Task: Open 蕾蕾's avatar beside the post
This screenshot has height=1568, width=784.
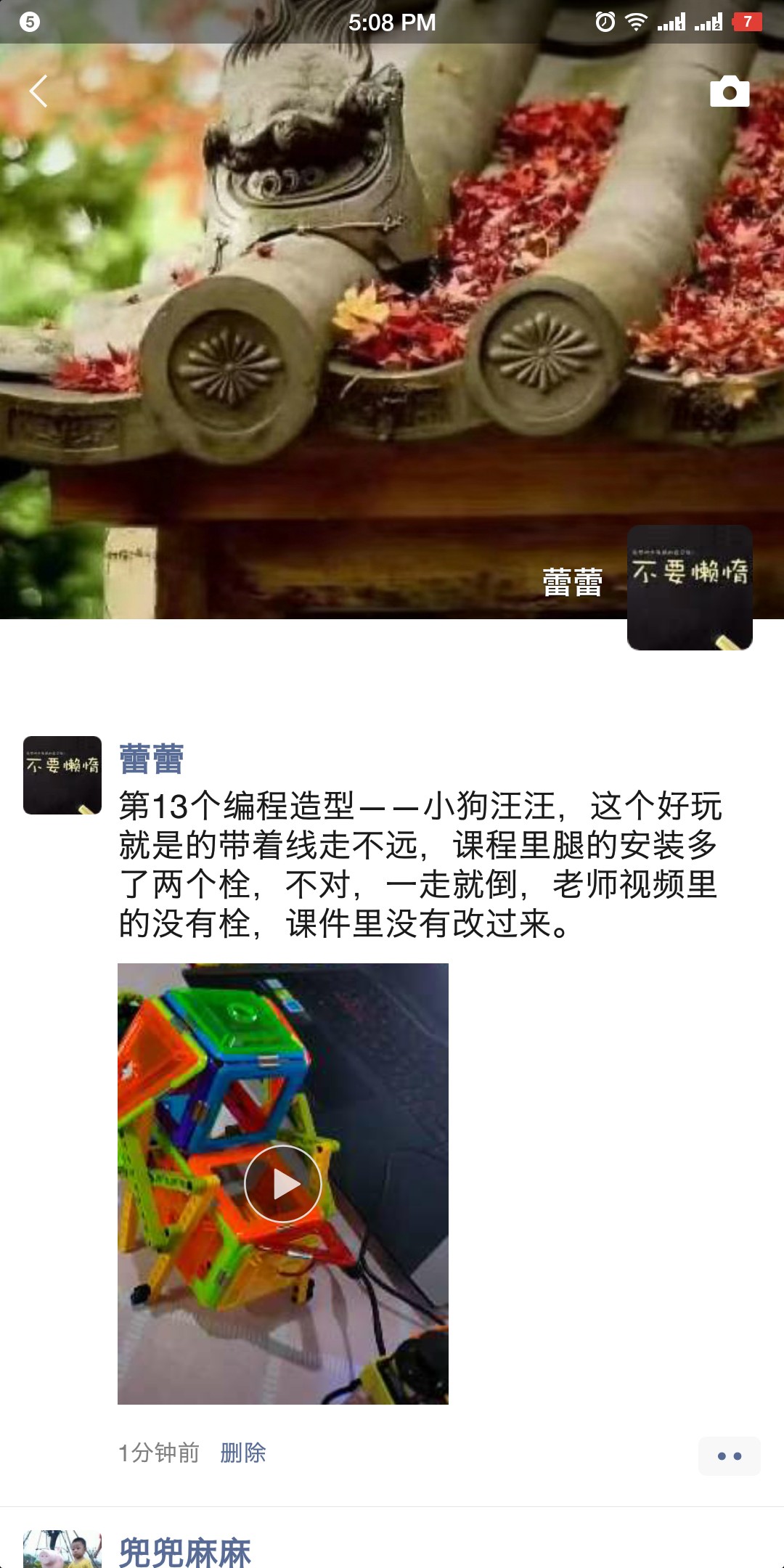Action: (x=62, y=775)
